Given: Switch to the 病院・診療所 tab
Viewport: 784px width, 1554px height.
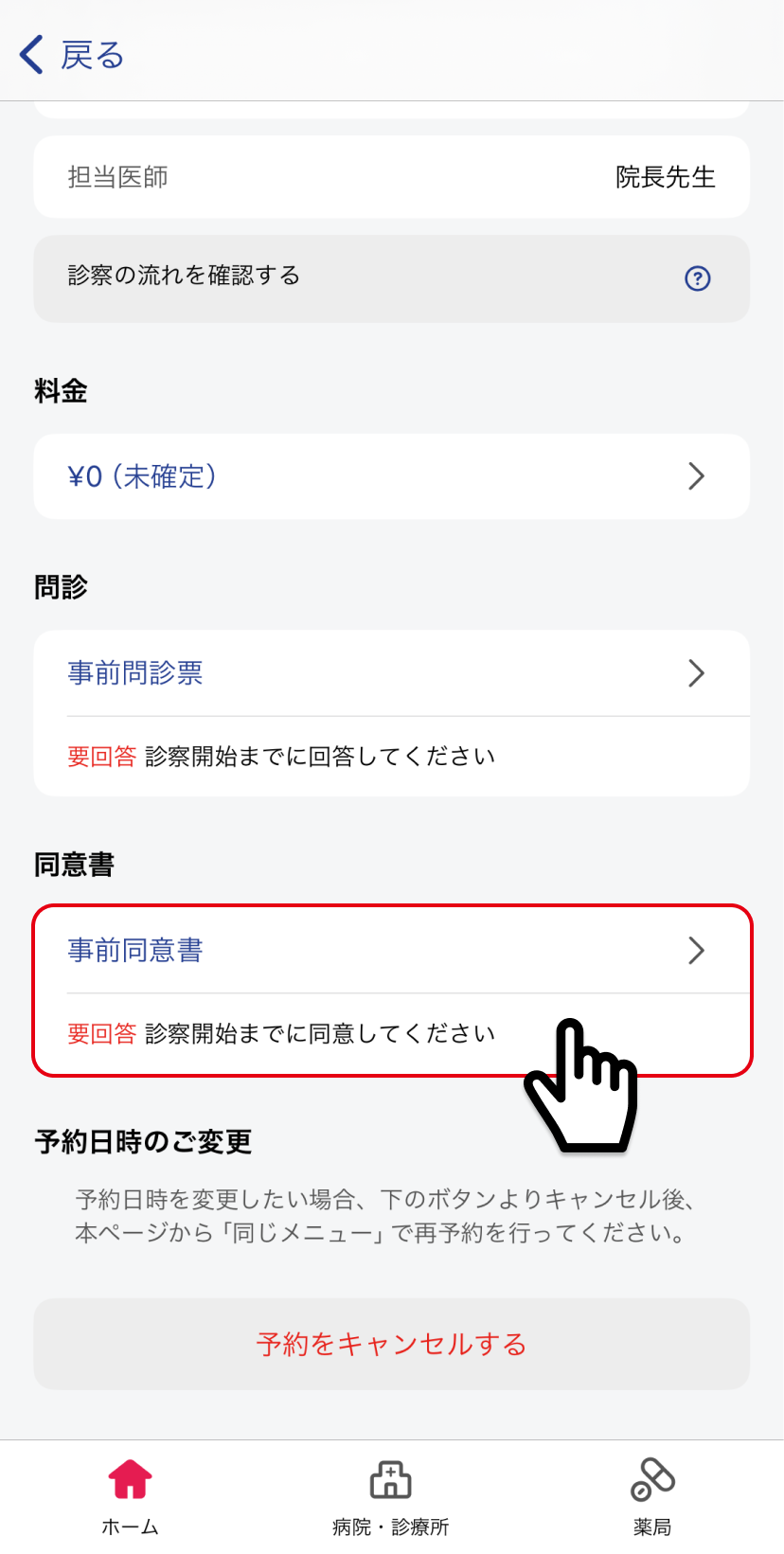Looking at the screenshot, I should tap(391, 1495).
